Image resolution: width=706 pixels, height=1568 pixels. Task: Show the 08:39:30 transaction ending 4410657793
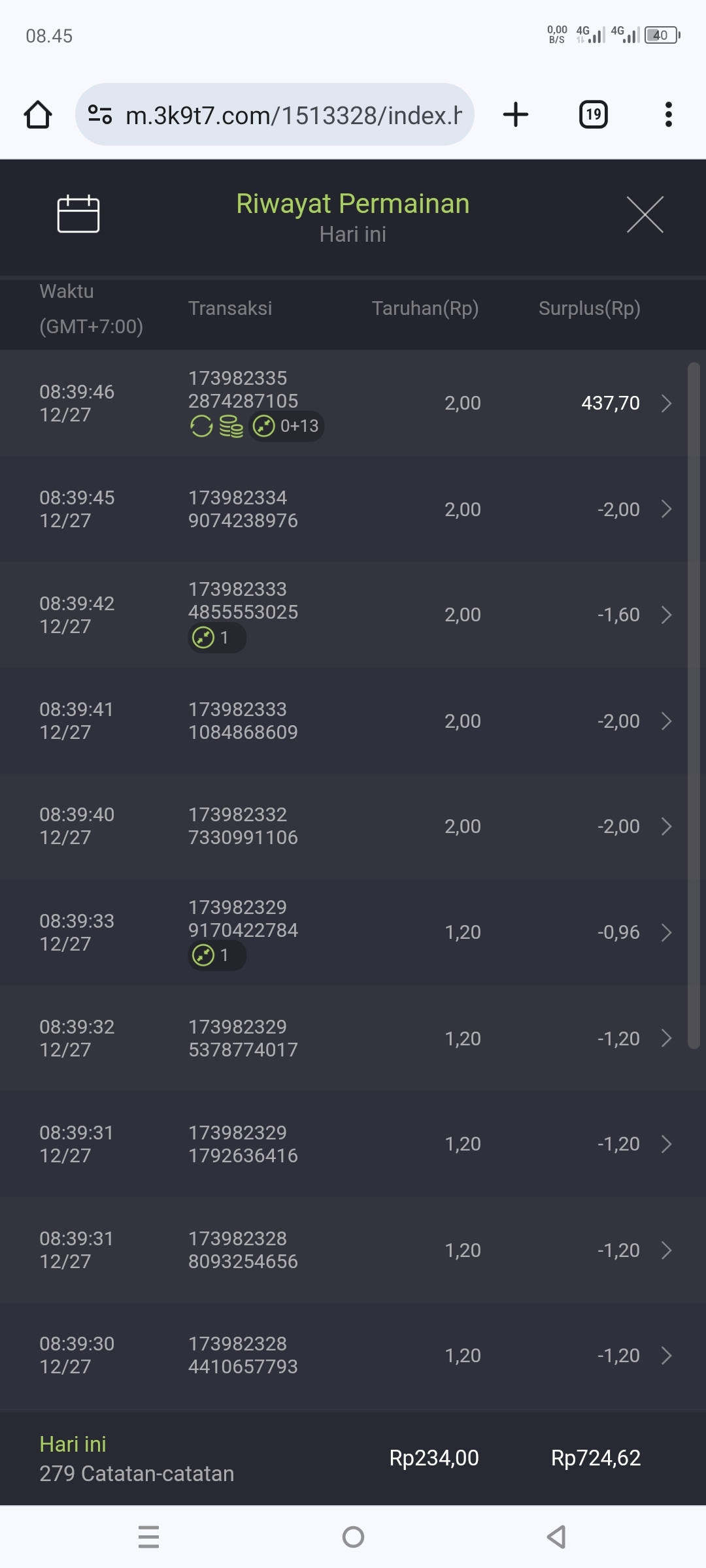(x=666, y=1356)
